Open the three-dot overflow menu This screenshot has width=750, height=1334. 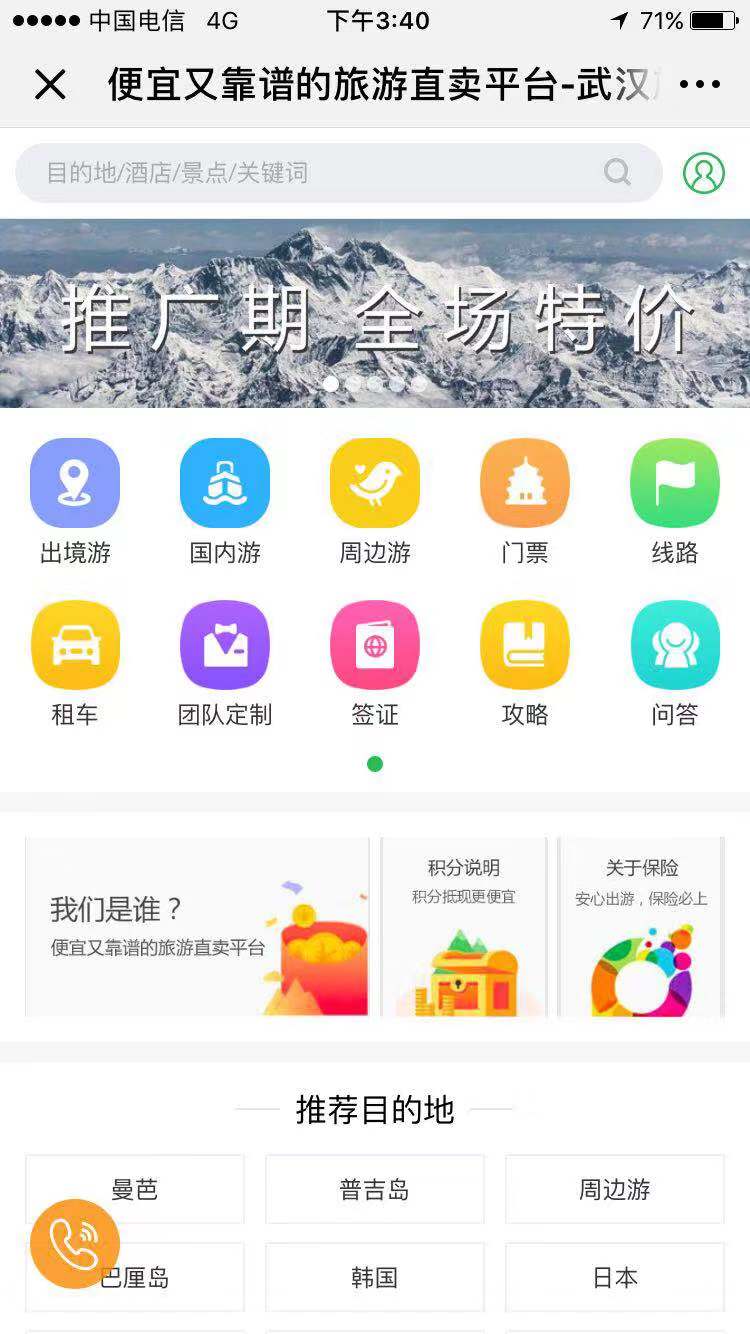[699, 85]
